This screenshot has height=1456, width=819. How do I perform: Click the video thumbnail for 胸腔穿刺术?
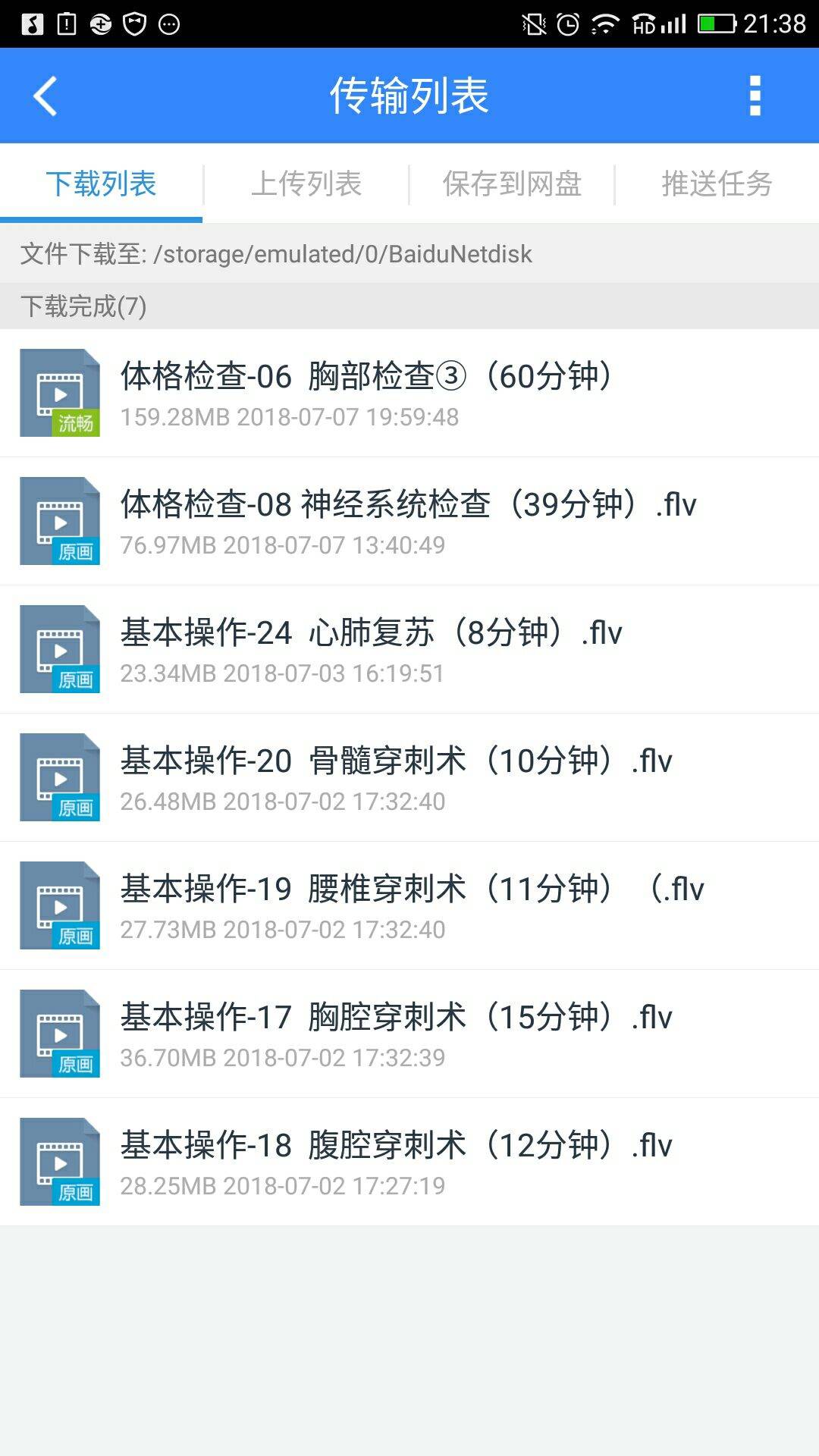point(59,1035)
